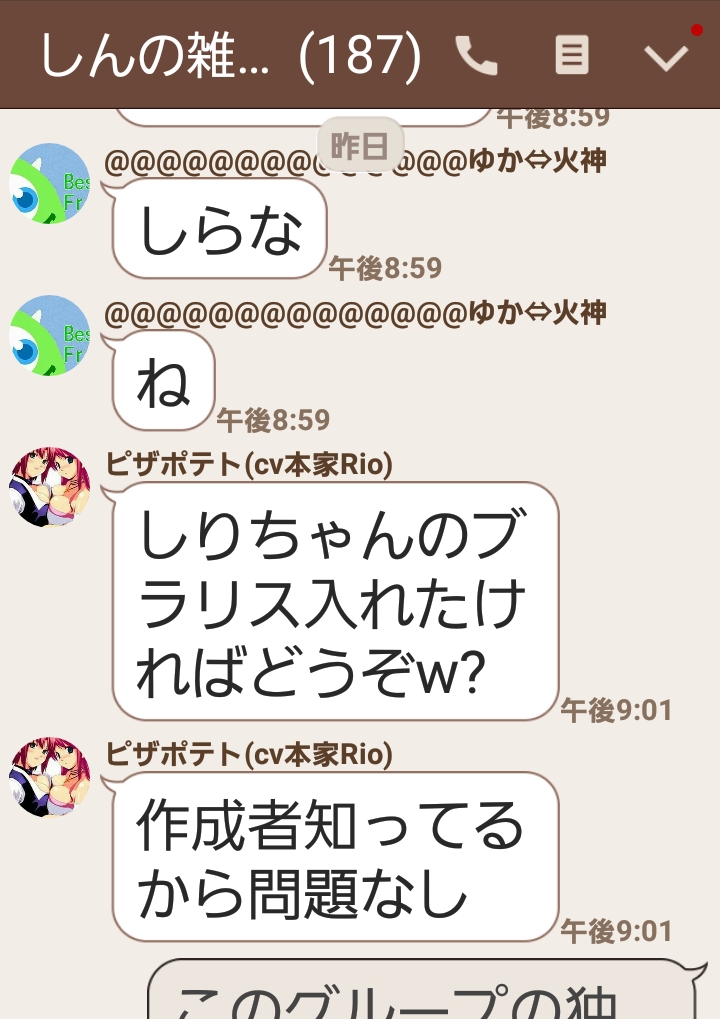Expand the chat menu with the down chevron

pos(666,57)
